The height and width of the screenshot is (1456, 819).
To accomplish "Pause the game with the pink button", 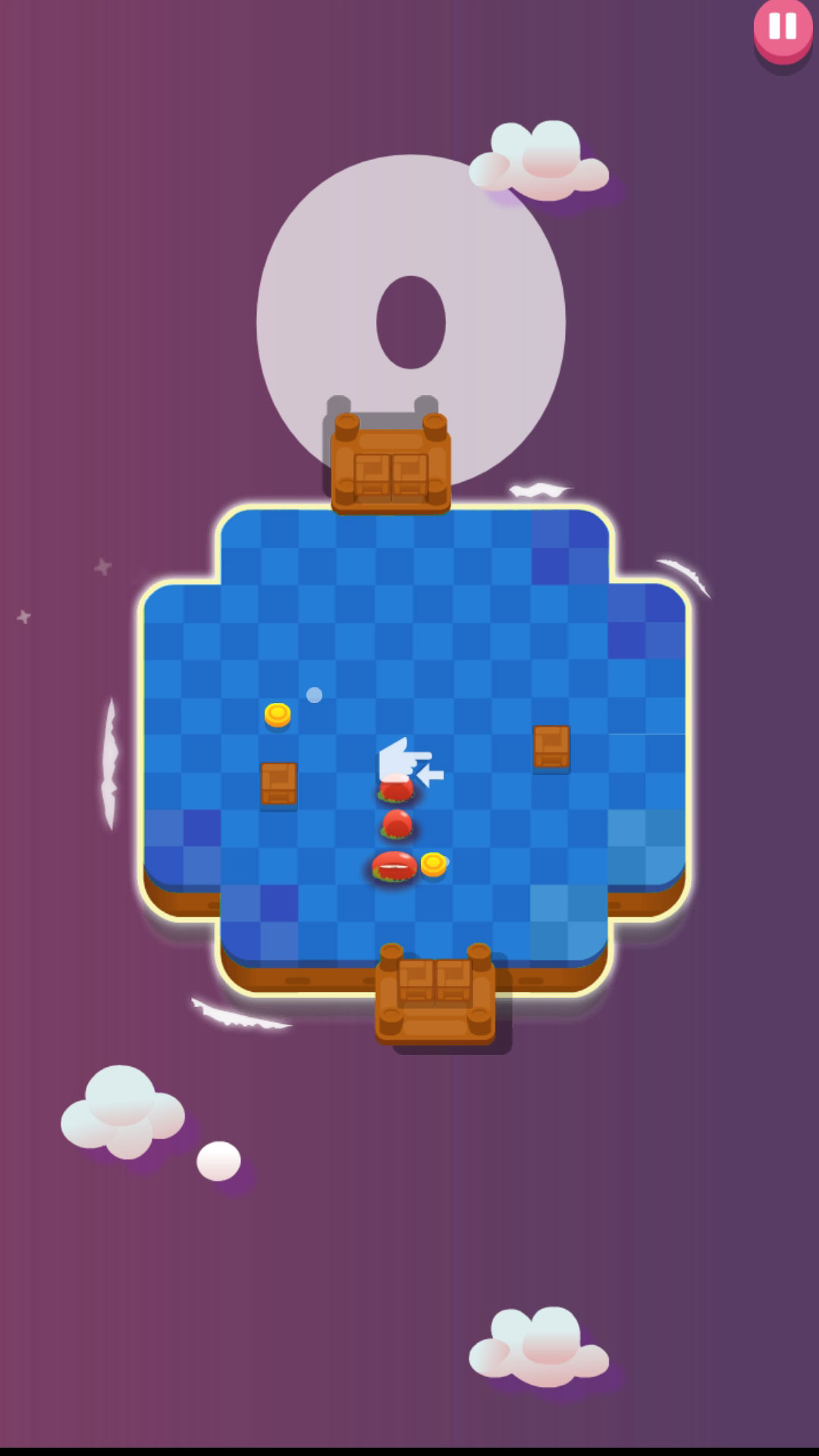I will 783,27.
